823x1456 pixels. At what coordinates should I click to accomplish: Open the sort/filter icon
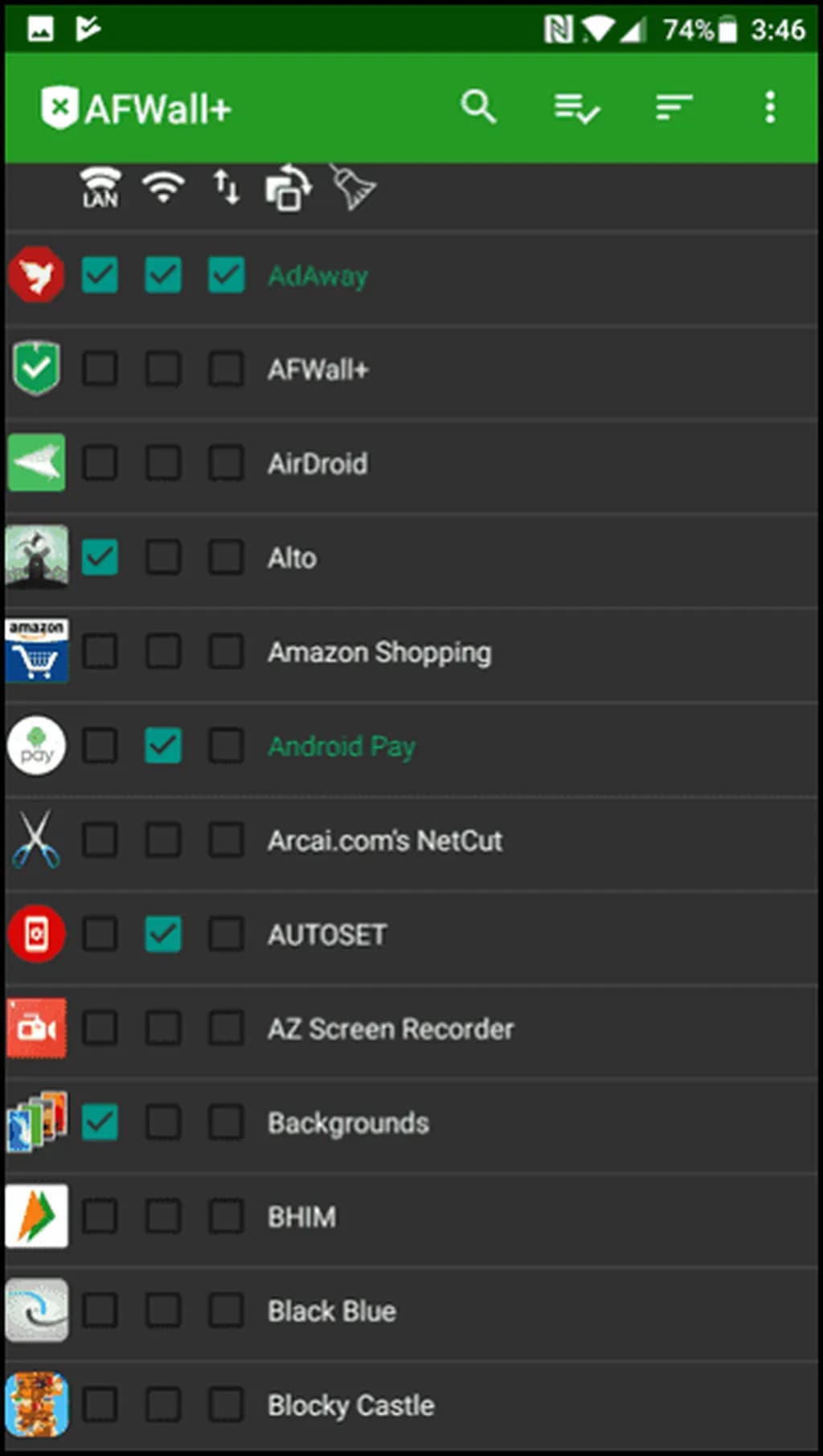coord(673,107)
